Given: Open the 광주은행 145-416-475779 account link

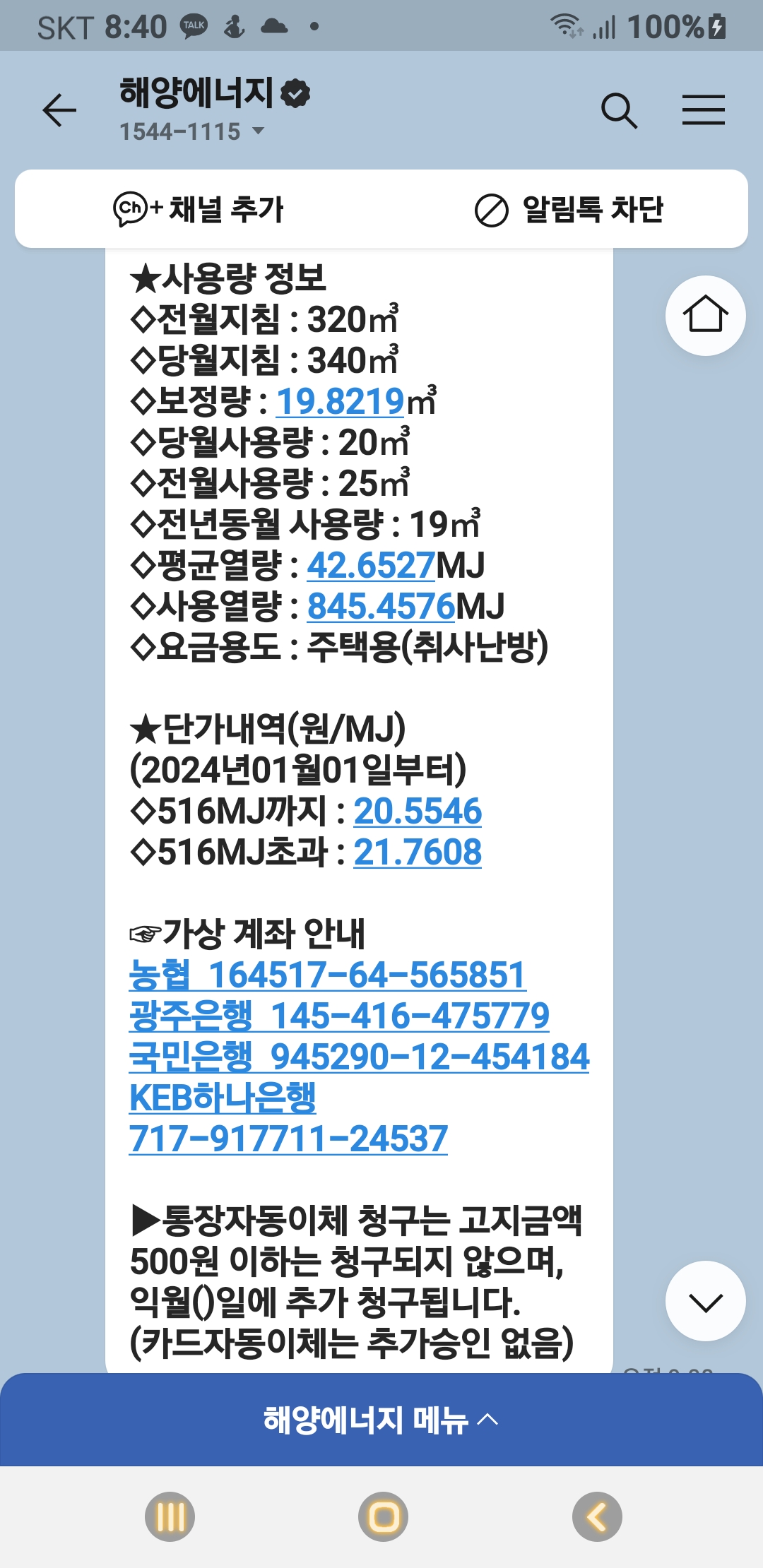Looking at the screenshot, I should point(339,1016).
